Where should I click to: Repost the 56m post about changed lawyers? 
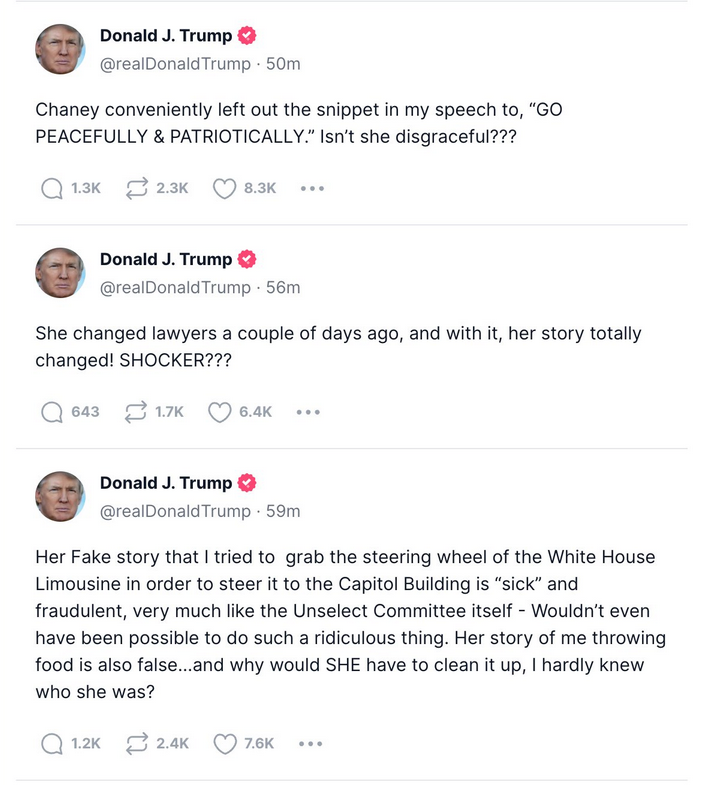click(x=133, y=412)
